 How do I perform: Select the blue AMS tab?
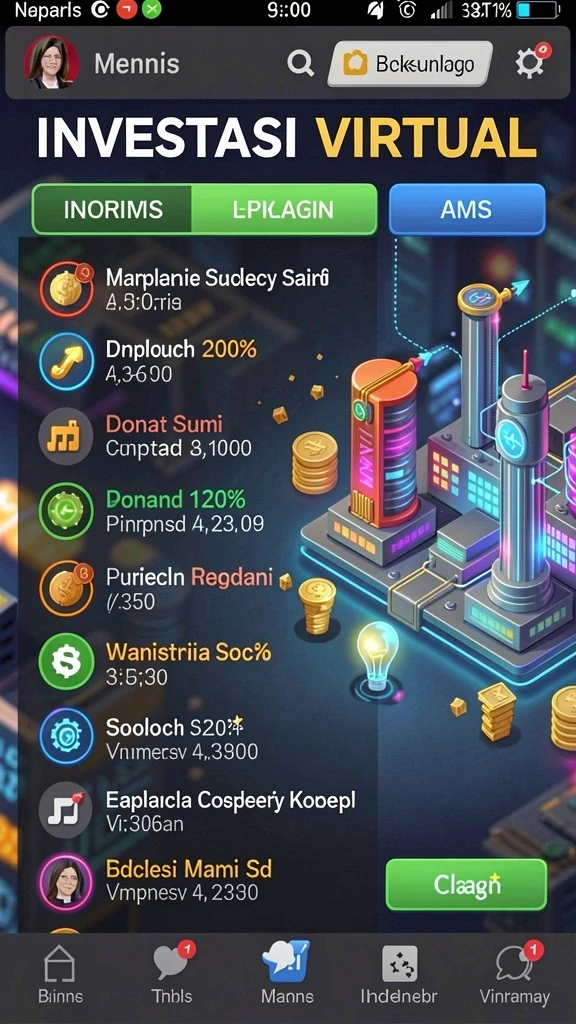(x=467, y=209)
